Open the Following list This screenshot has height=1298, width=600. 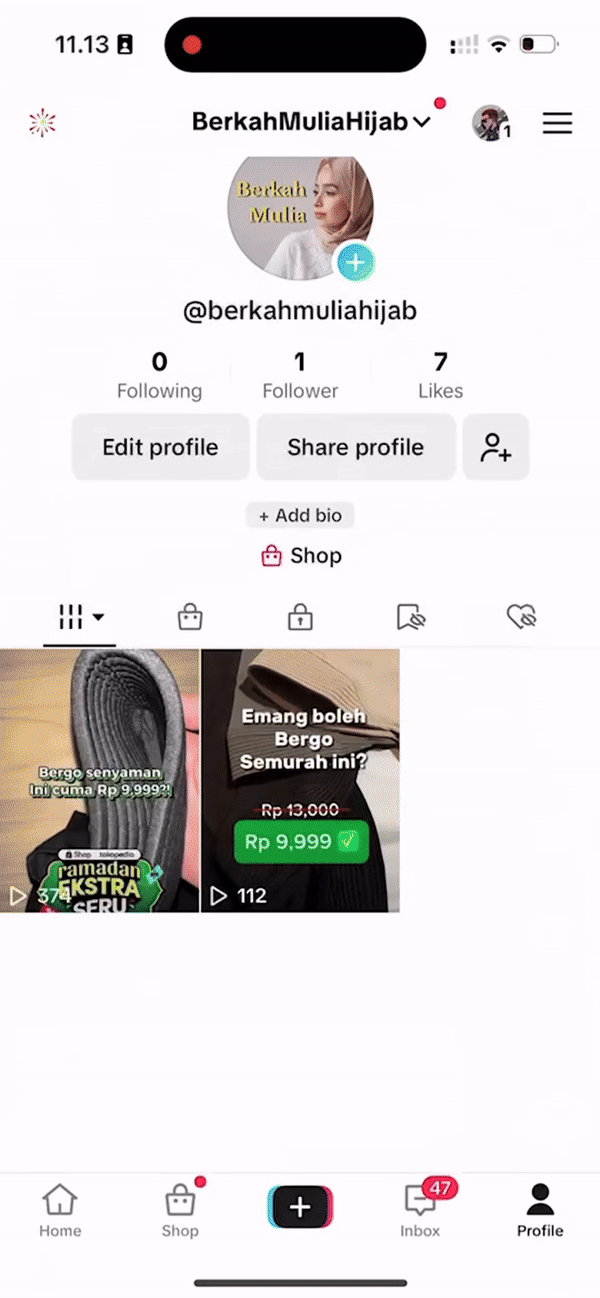(x=159, y=375)
